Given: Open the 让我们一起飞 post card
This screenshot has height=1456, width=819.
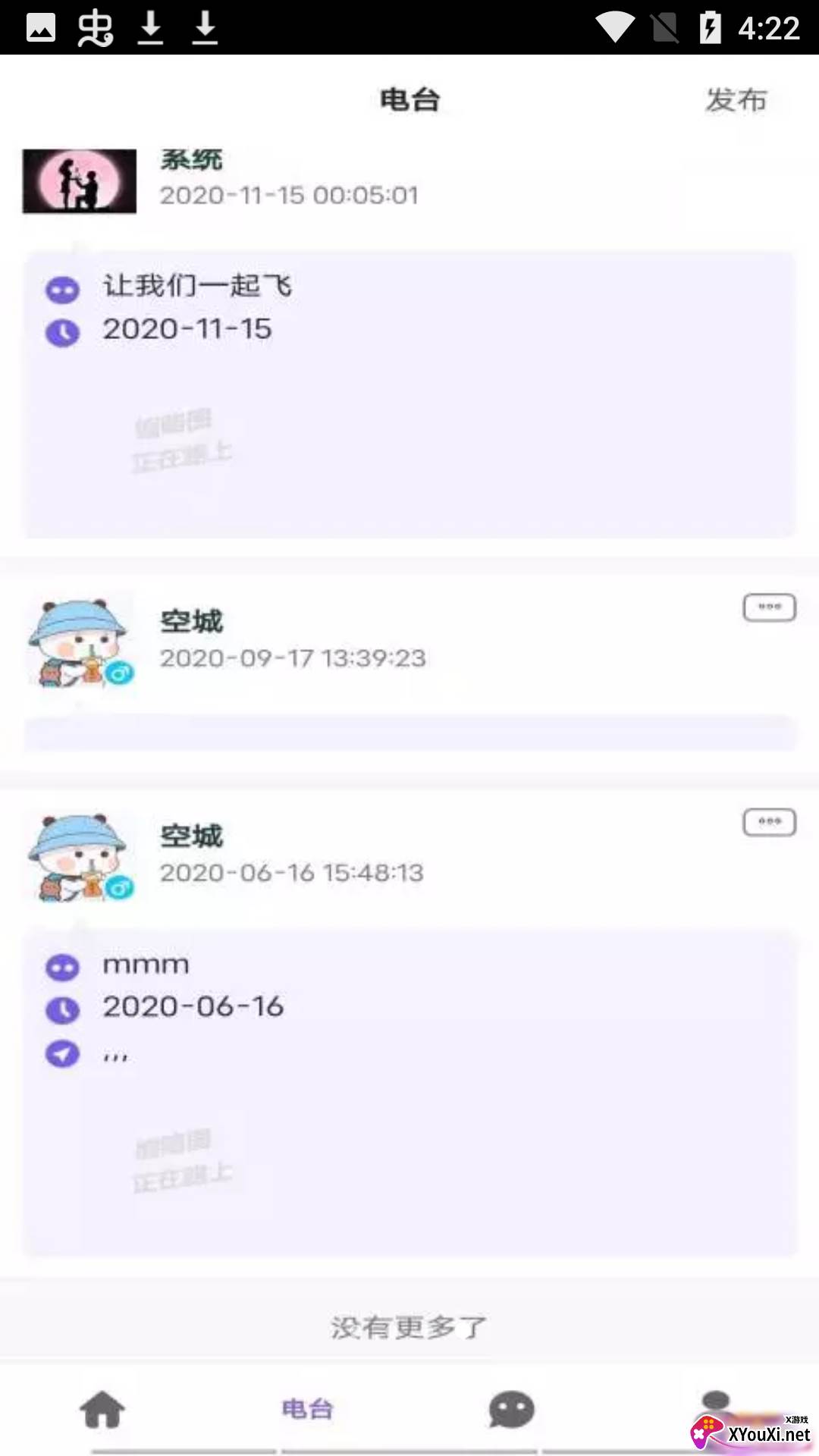Looking at the screenshot, I should (x=409, y=394).
